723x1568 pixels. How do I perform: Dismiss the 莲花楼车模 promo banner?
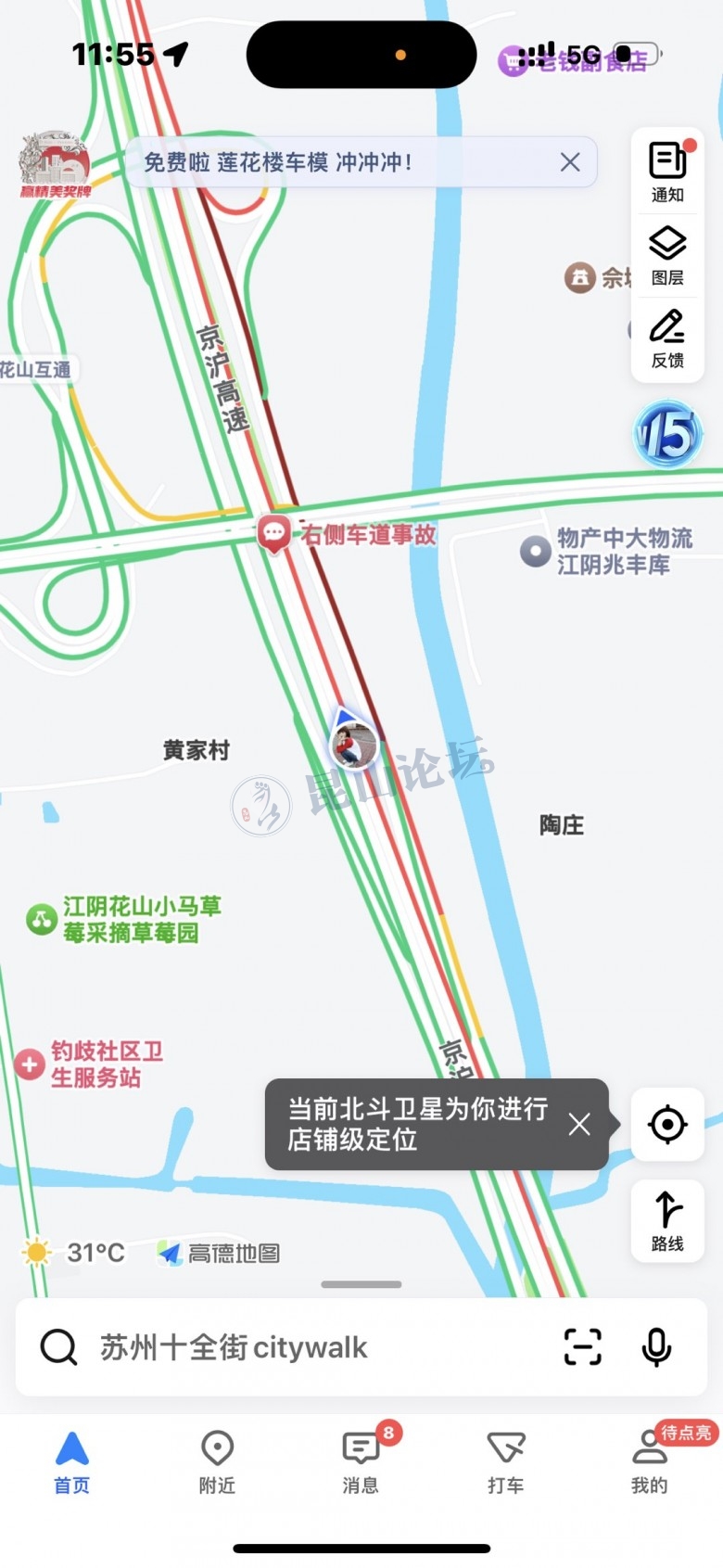tap(570, 162)
